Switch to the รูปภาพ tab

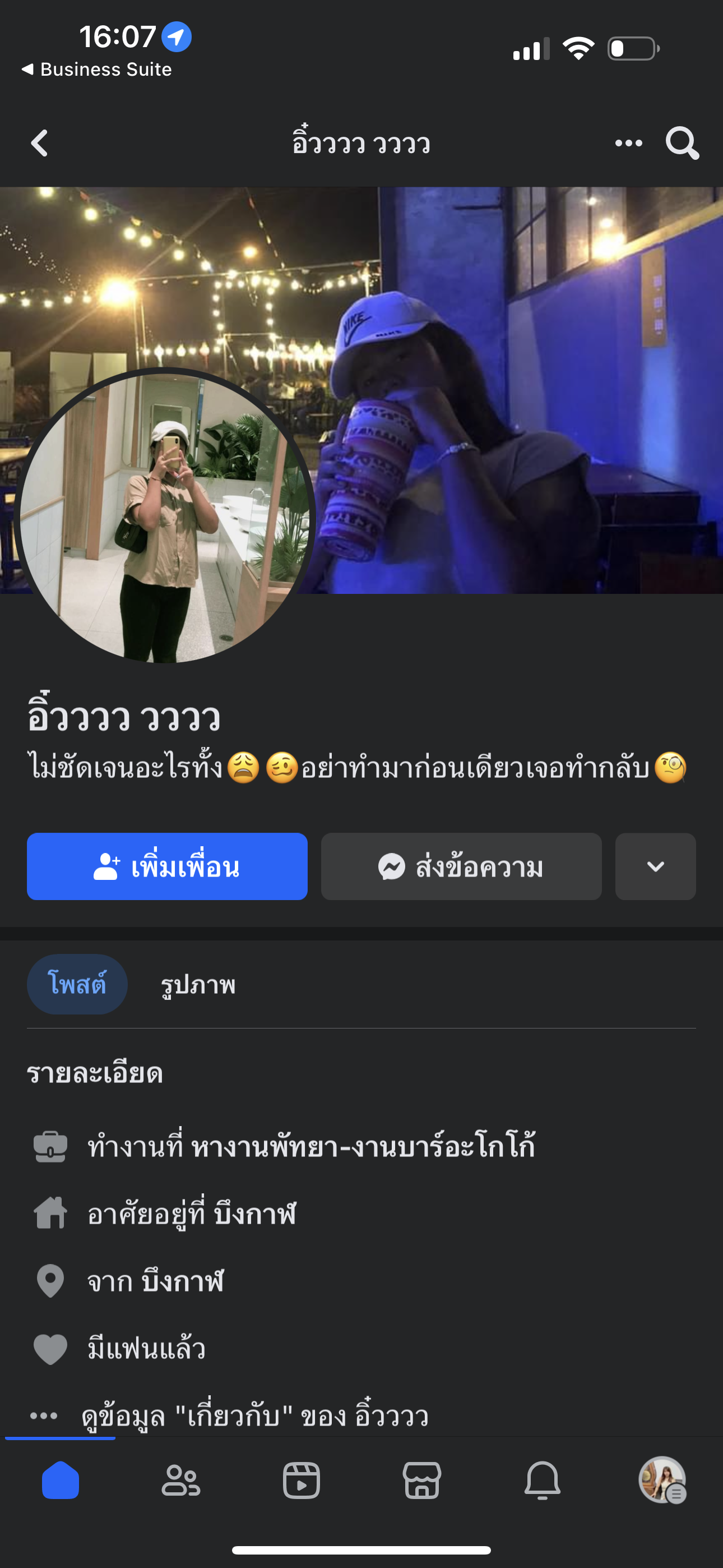(x=198, y=984)
